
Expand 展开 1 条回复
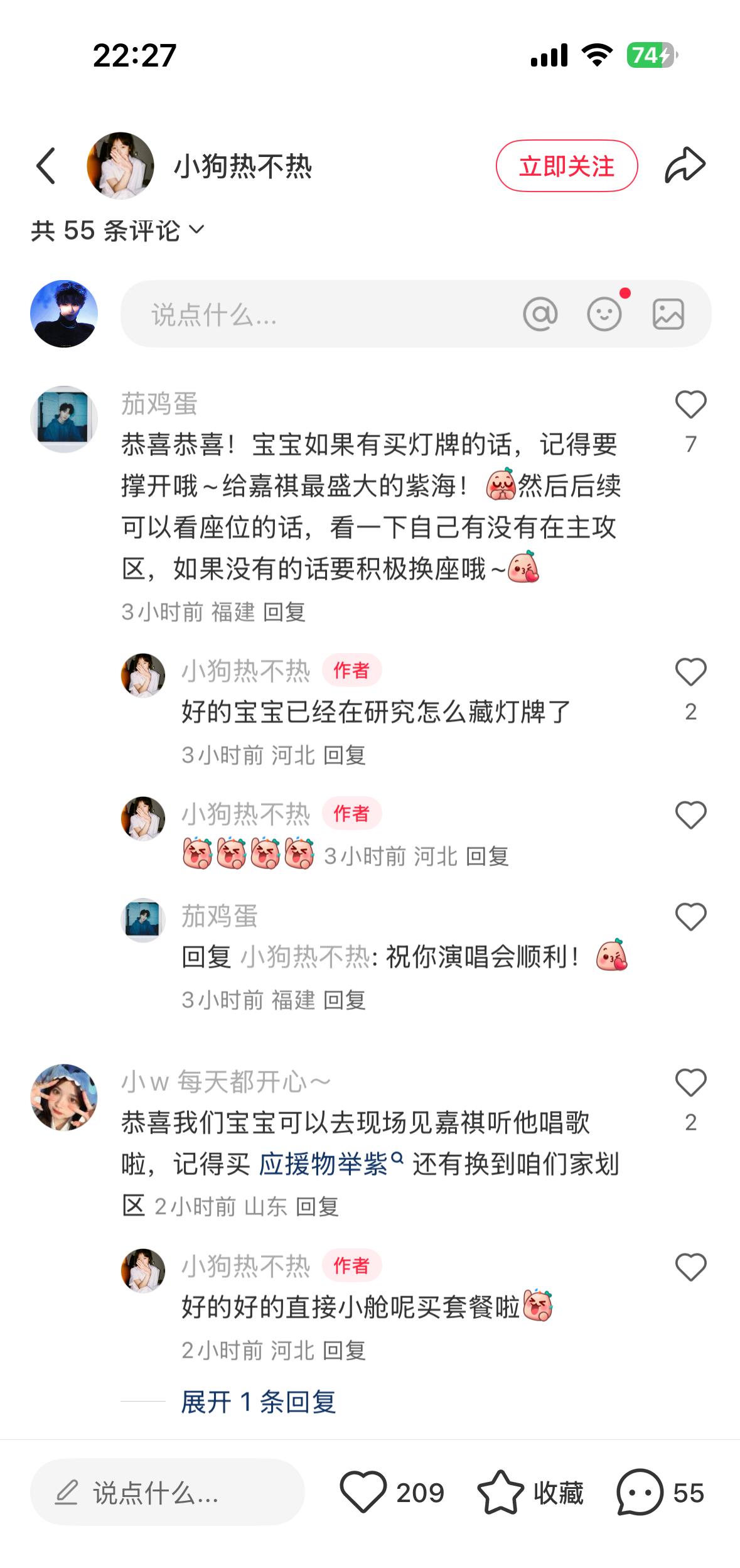258,1402
